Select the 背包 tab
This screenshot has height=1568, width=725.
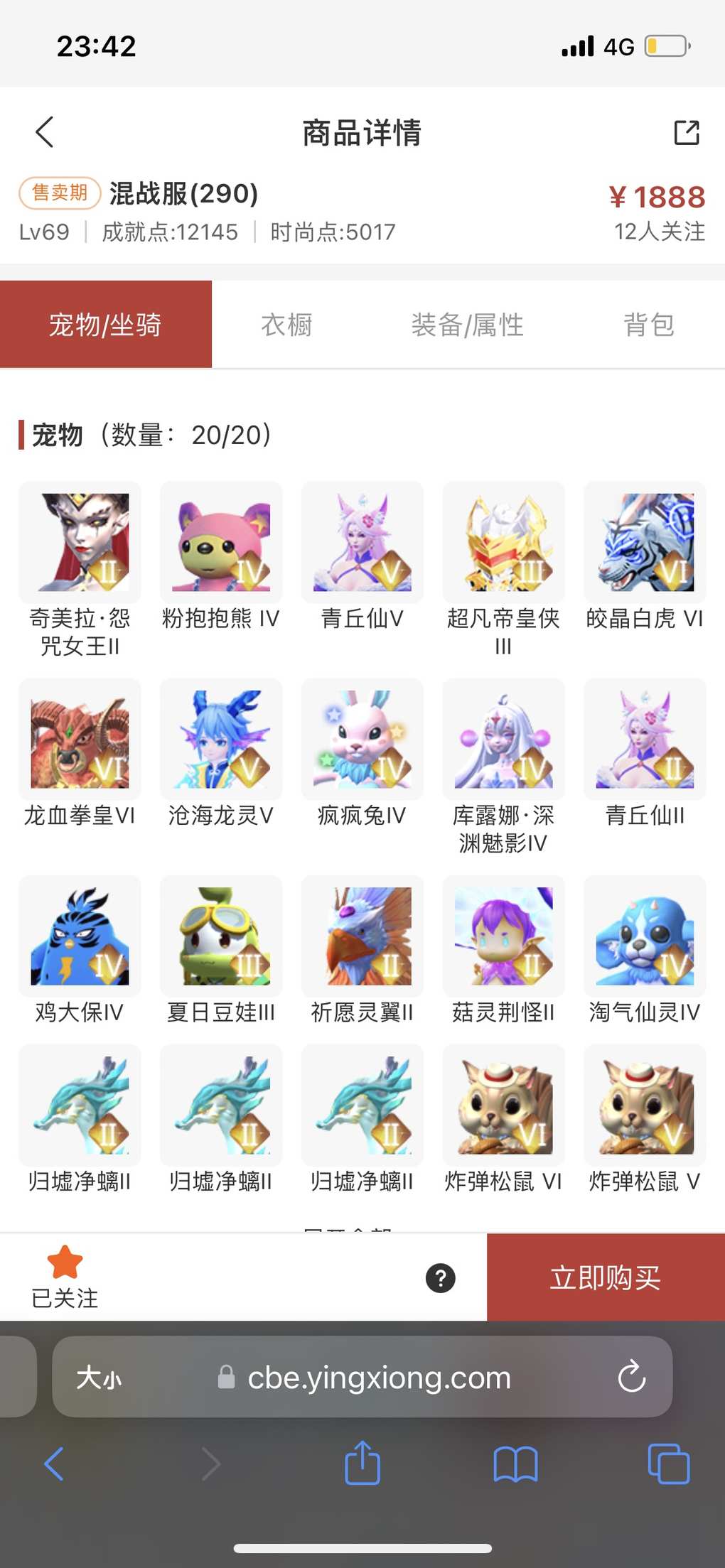(x=648, y=325)
